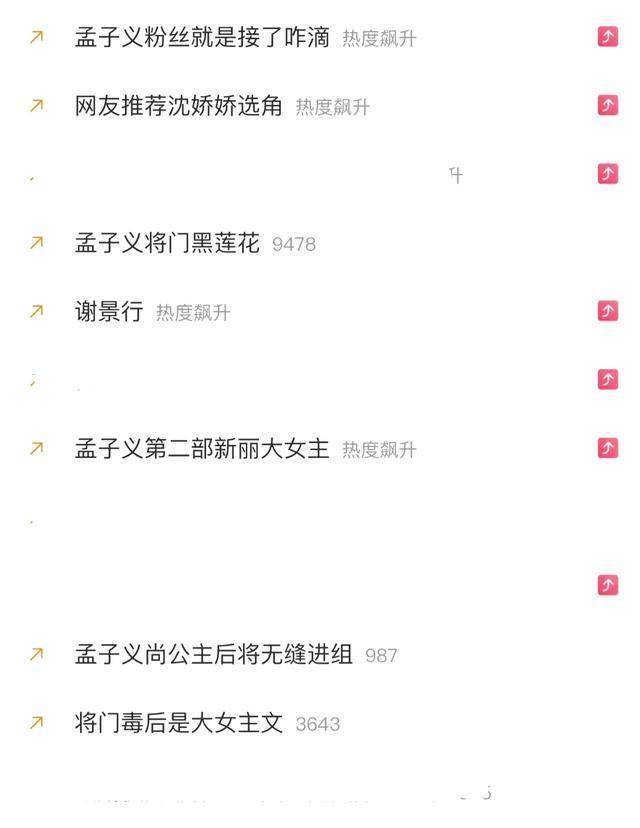This screenshot has width=640, height=828.
Task: Open the 谢景行 trending entry
Action: coord(109,312)
